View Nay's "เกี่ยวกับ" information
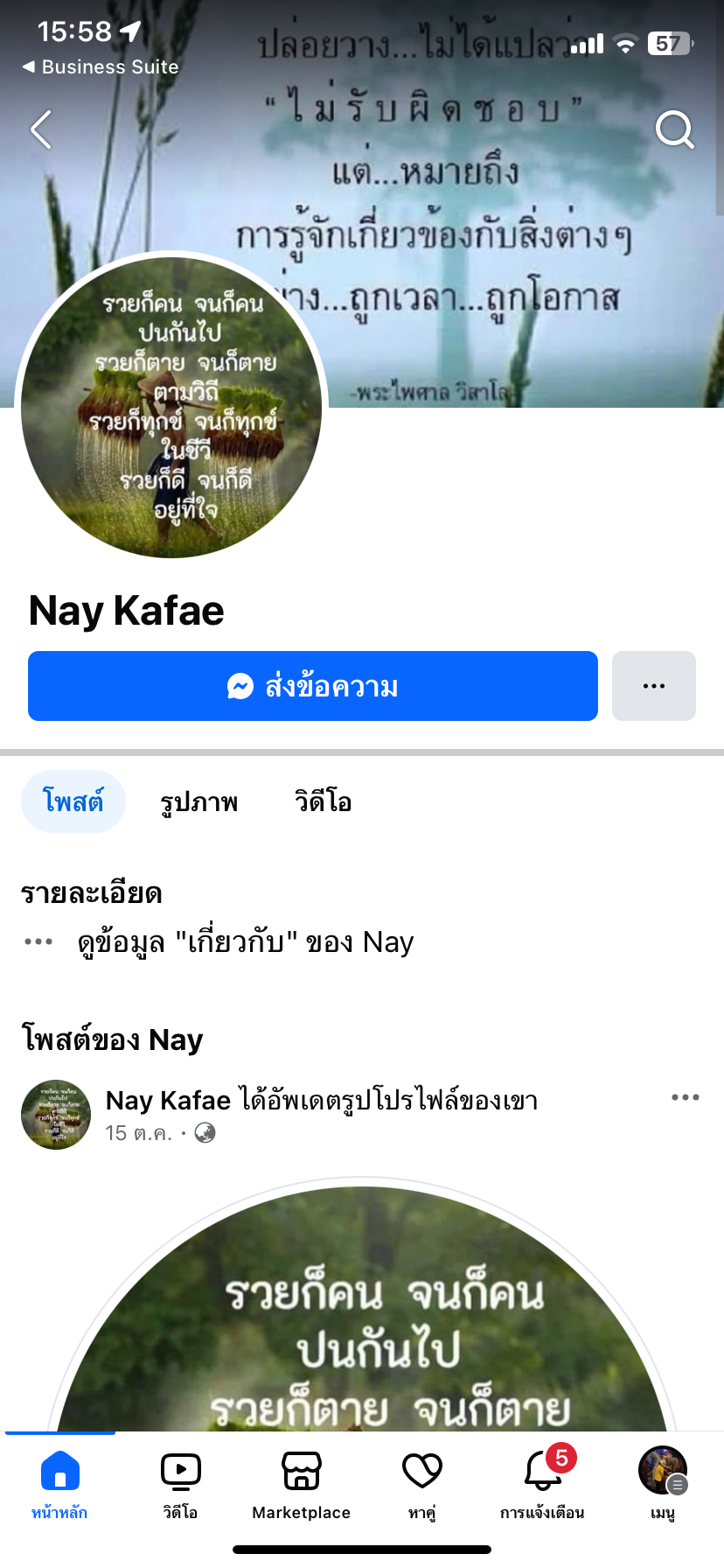 click(245, 942)
